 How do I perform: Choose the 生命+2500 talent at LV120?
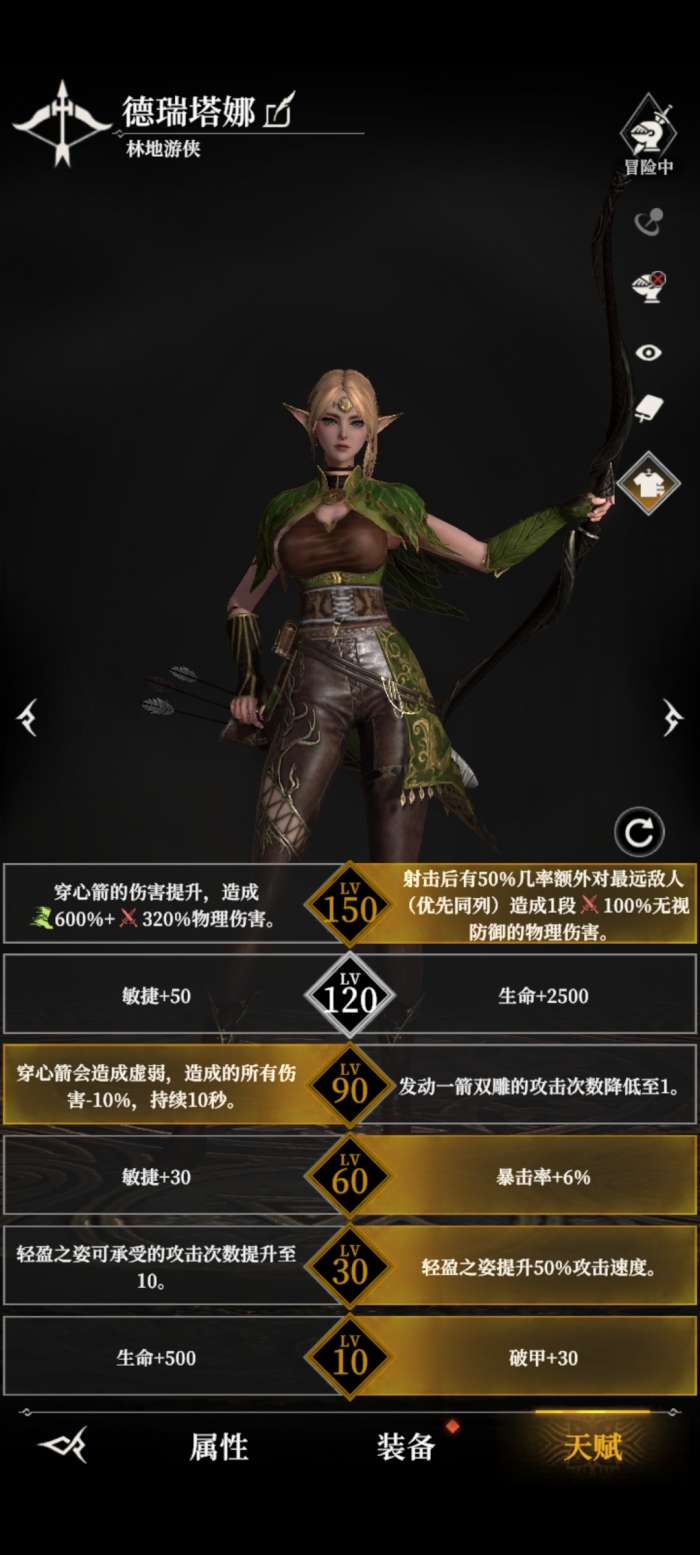[x=543, y=995]
